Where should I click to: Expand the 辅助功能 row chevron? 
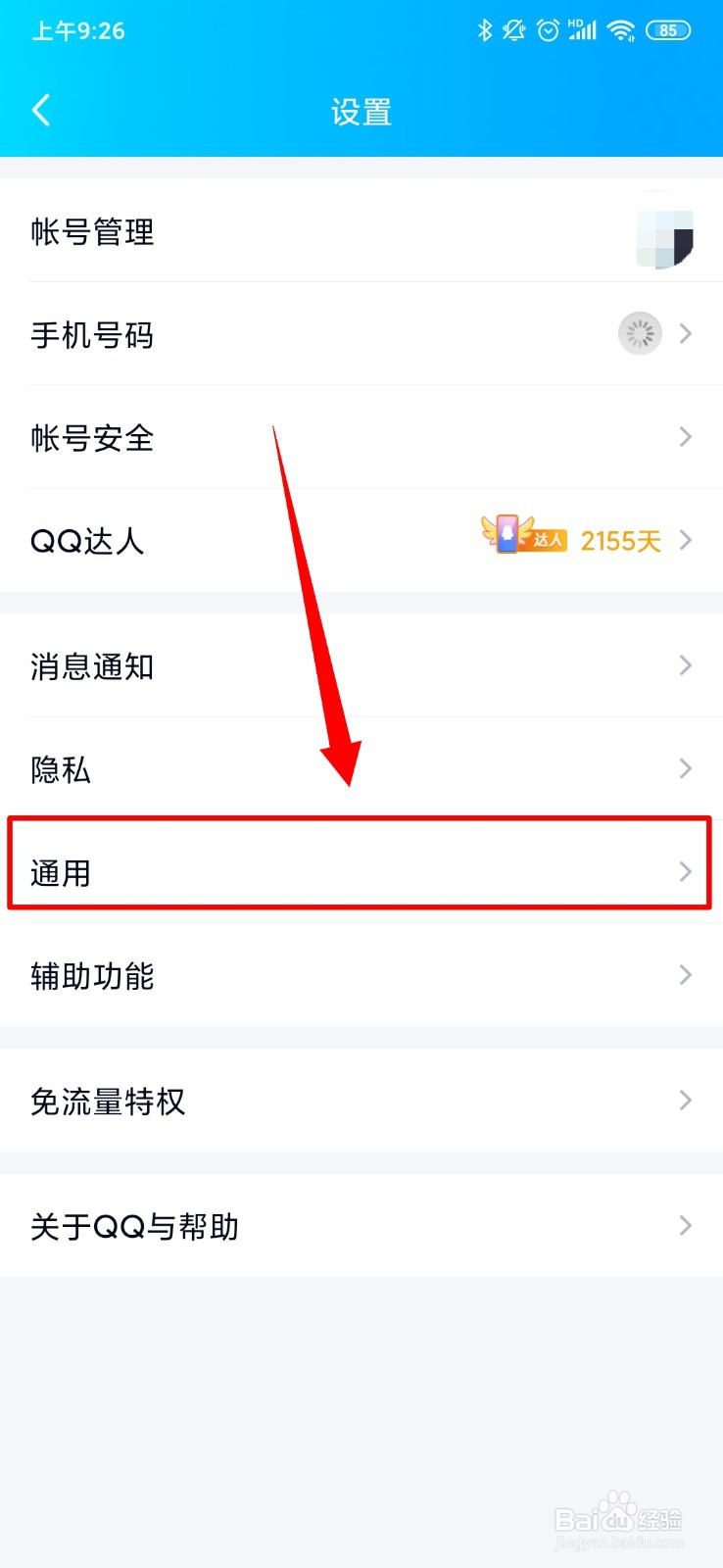pos(685,975)
